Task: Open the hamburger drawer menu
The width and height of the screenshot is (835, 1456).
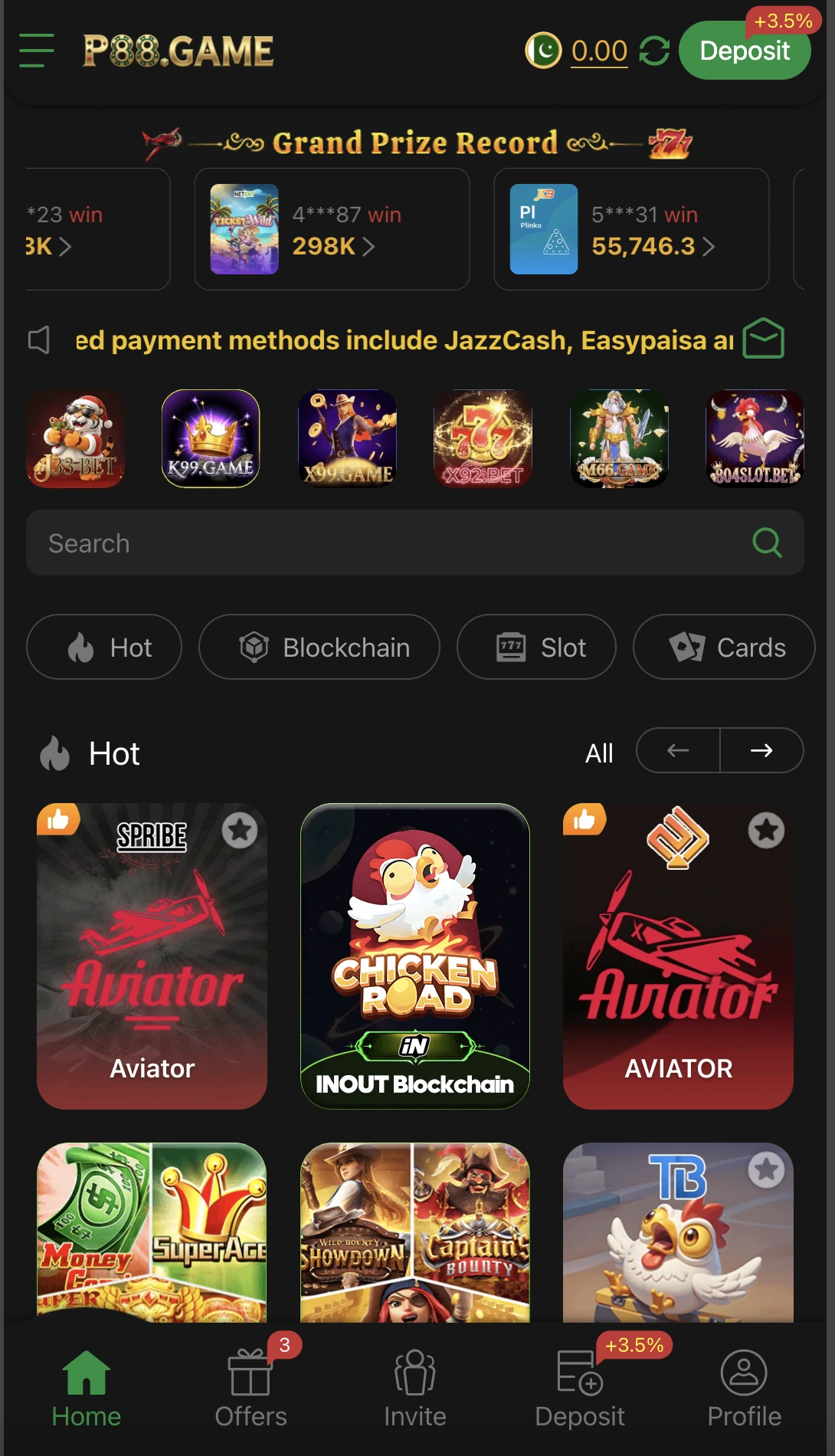Action: pyautogui.click(x=36, y=51)
